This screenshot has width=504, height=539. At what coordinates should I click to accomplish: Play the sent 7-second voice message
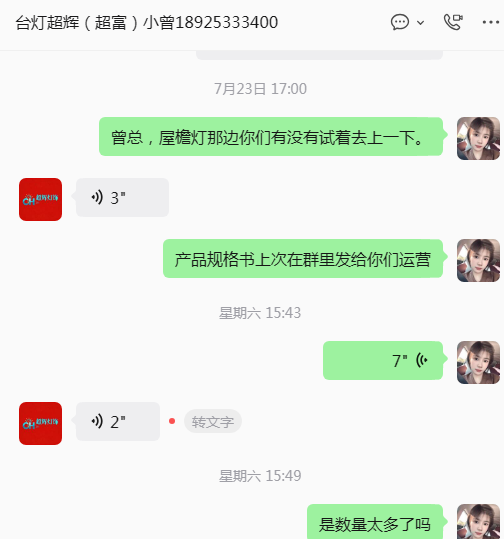point(383,361)
